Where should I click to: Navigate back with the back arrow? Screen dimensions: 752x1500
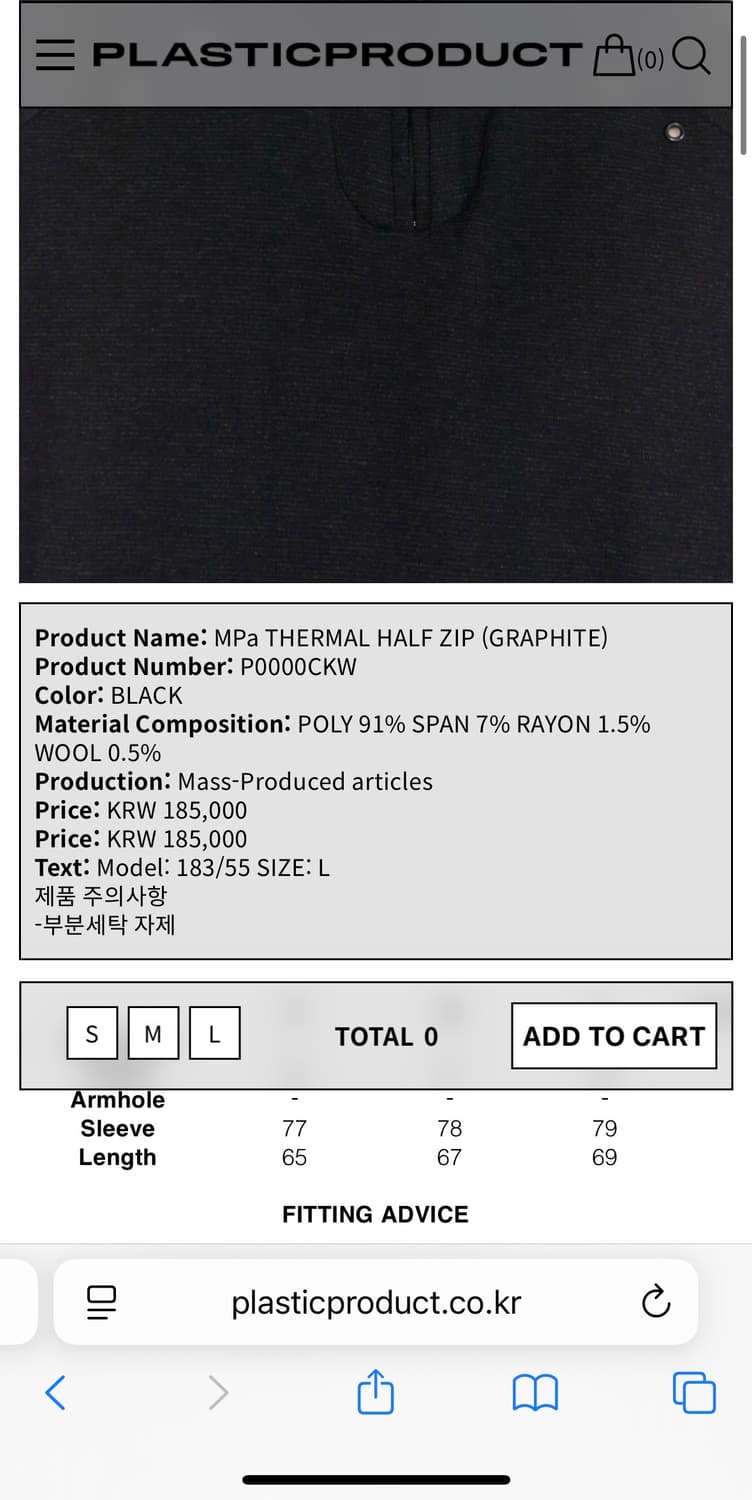(x=57, y=1391)
